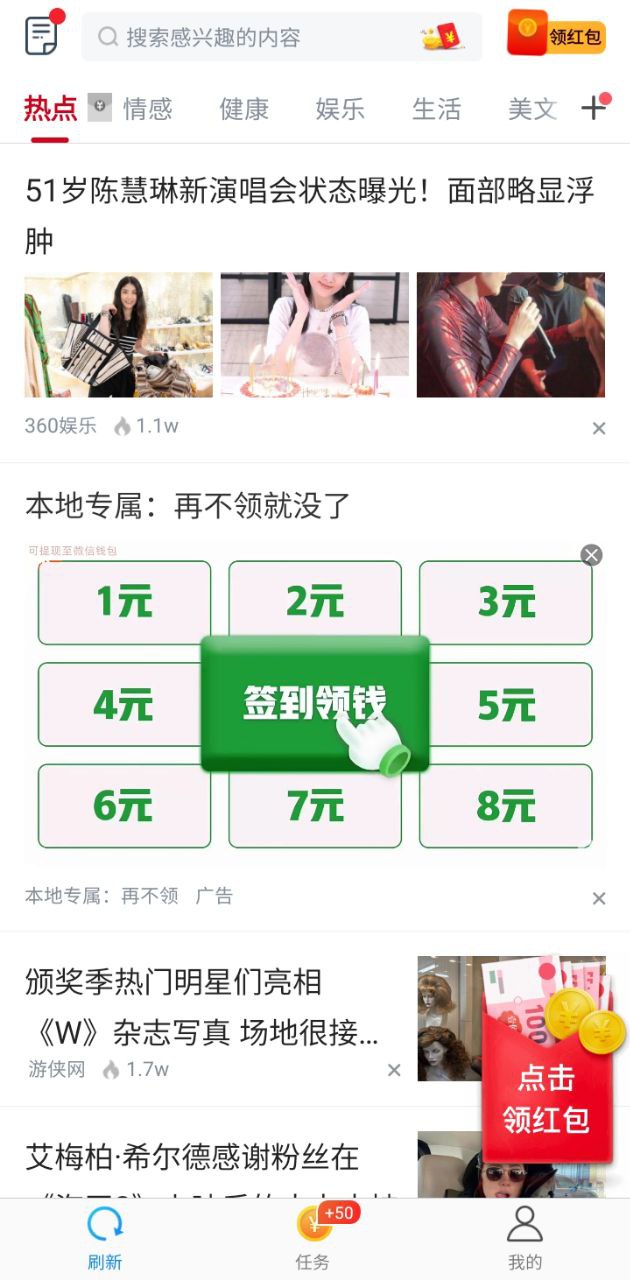Tap the 领红包 button in header
The width and height of the screenshot is (630, 1280).
pyautogui.click(x=556, y=35)
